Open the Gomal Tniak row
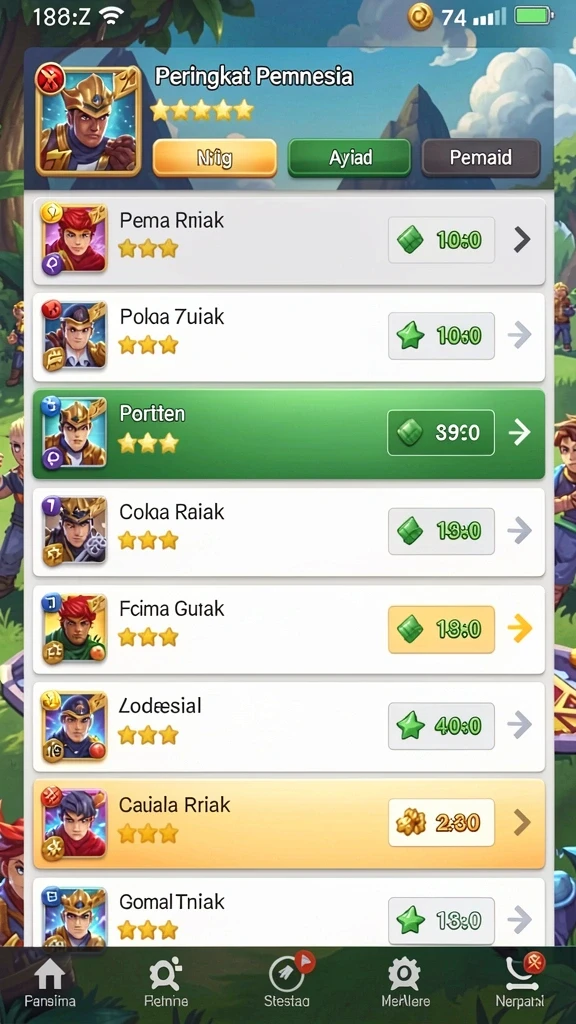The width and height of the screenshot is (576, 1024). pos(289,913)
